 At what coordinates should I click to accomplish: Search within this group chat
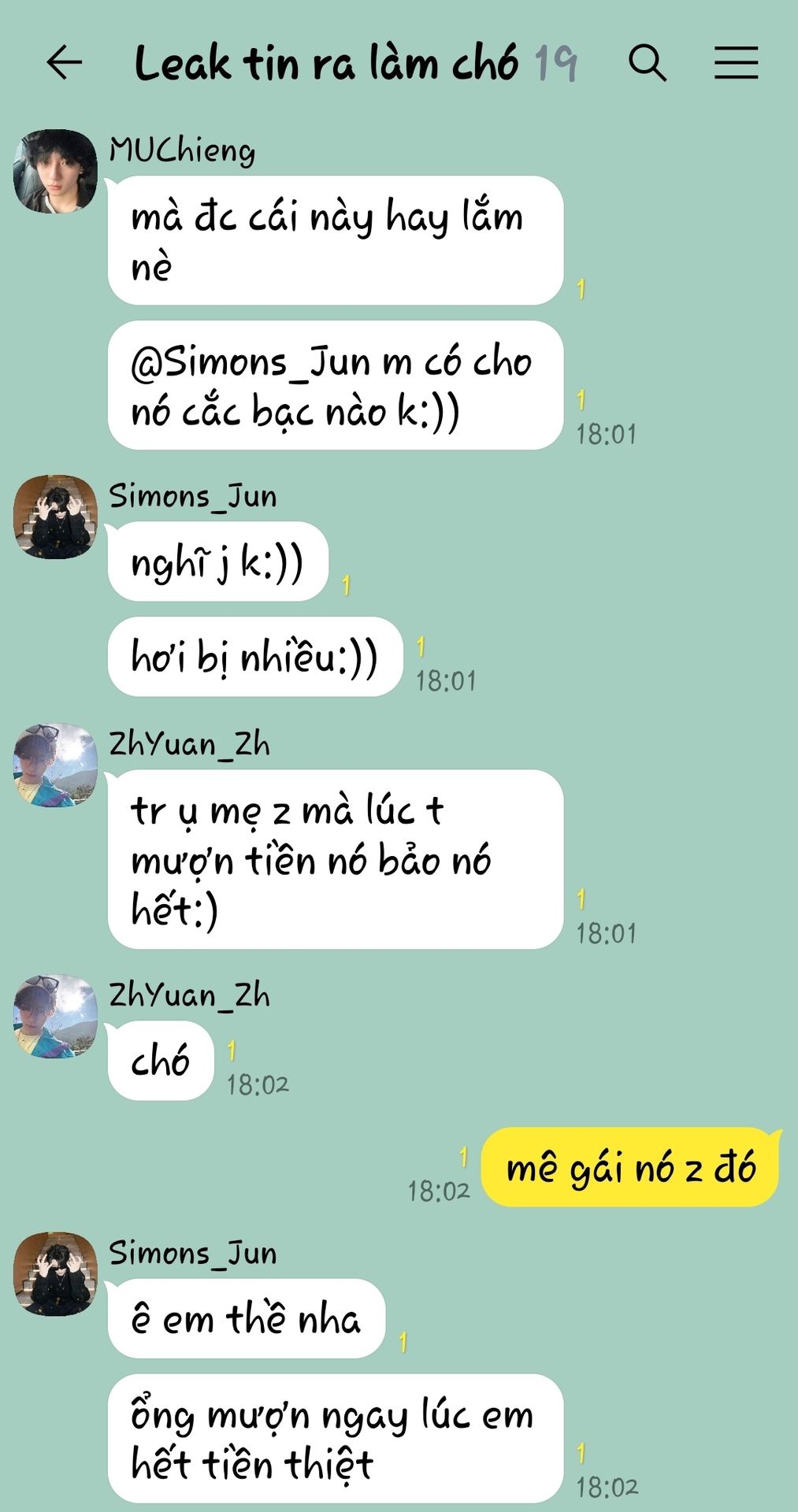point(648,63)
